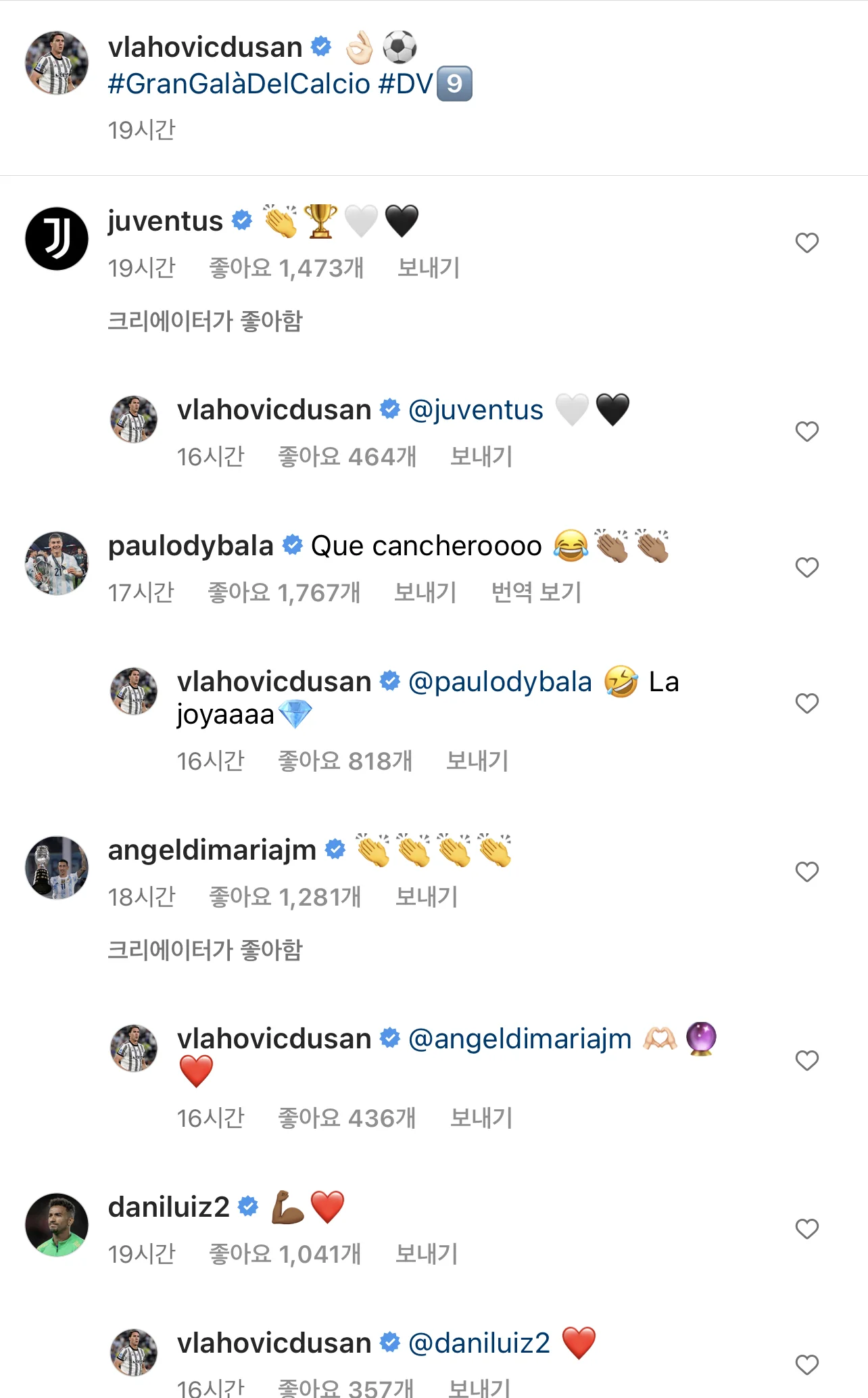Open juventus profile picture
This screenshot has width=868, height=1398.
coord(57,239)
